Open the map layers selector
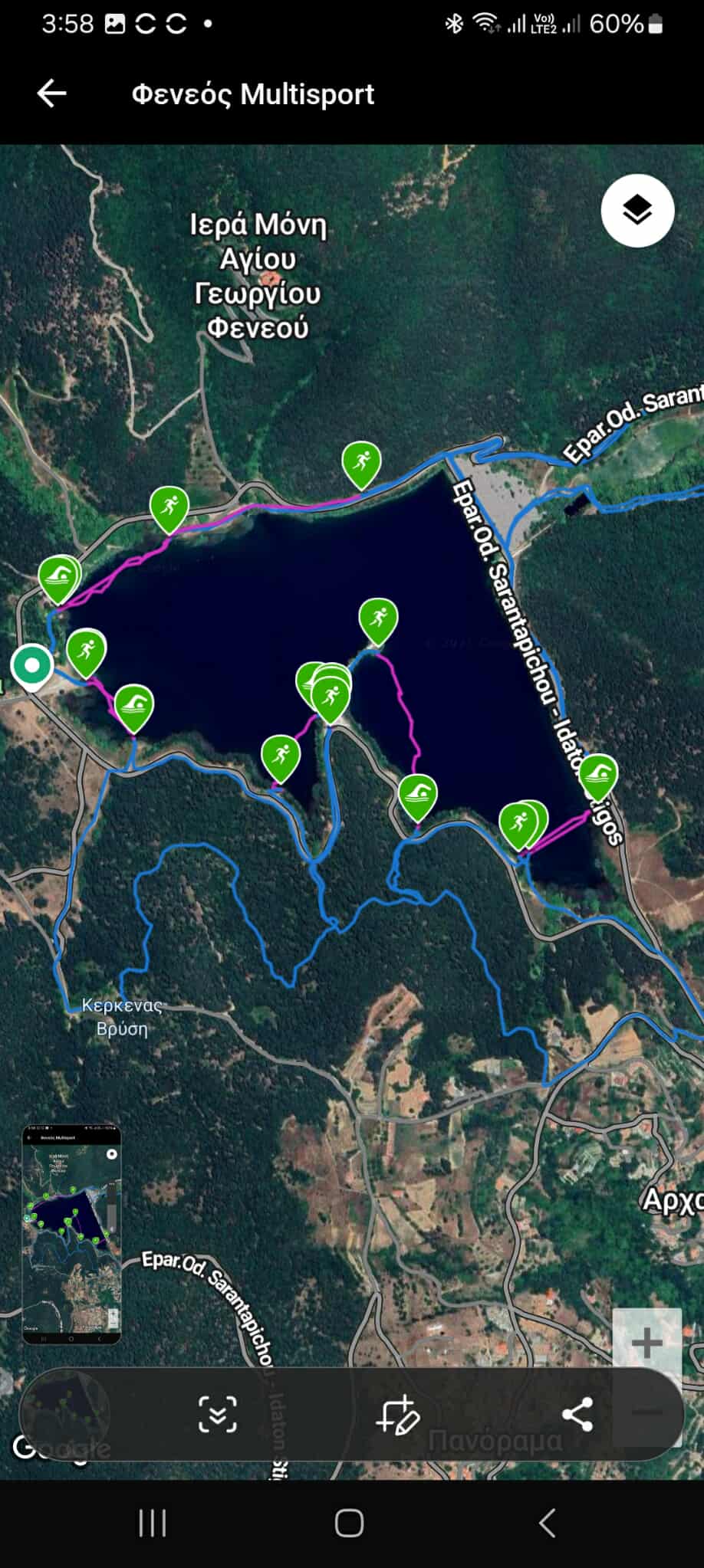The width and height of the screenshot is (704, 1568). pyautogui.click(x=637, y=210)
